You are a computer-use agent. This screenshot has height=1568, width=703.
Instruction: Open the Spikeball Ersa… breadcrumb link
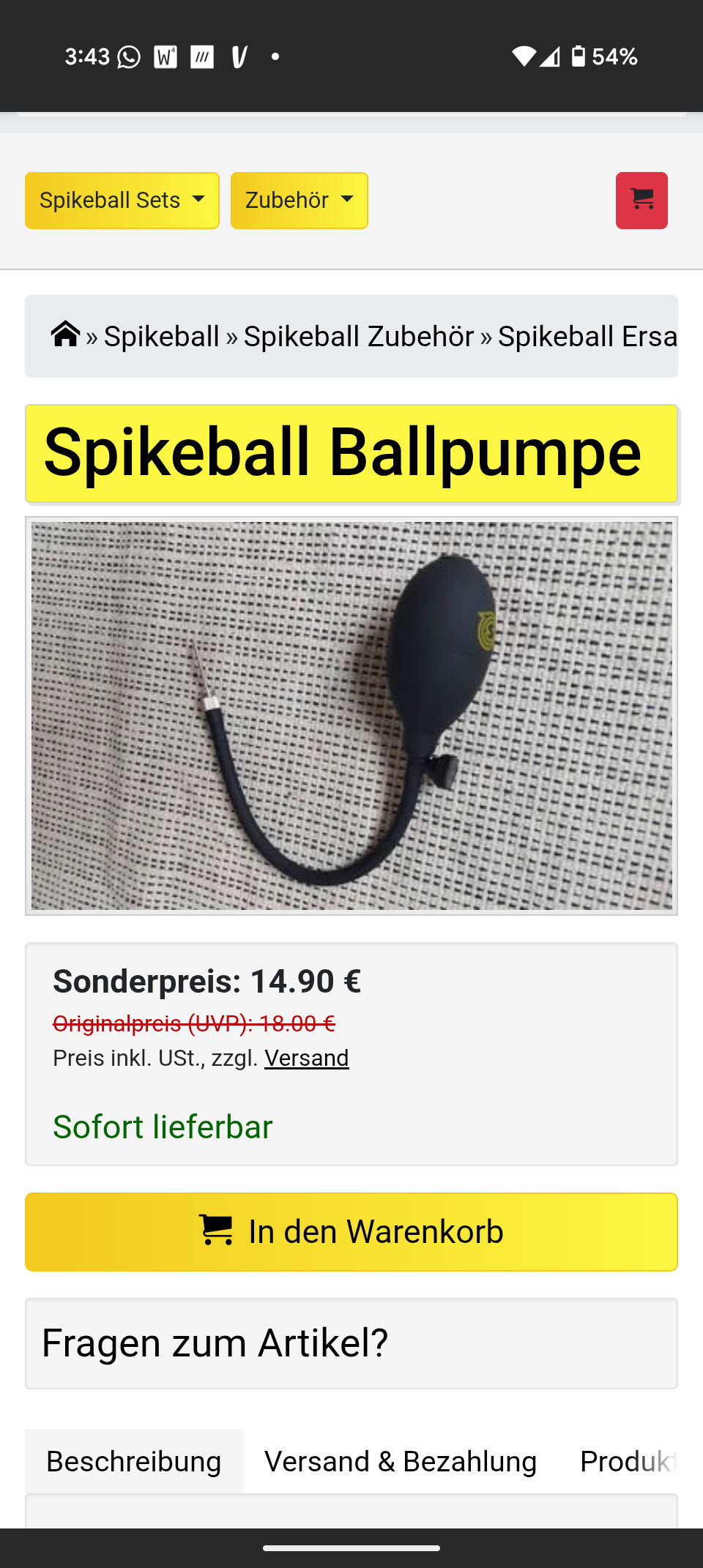click(587, 337)
